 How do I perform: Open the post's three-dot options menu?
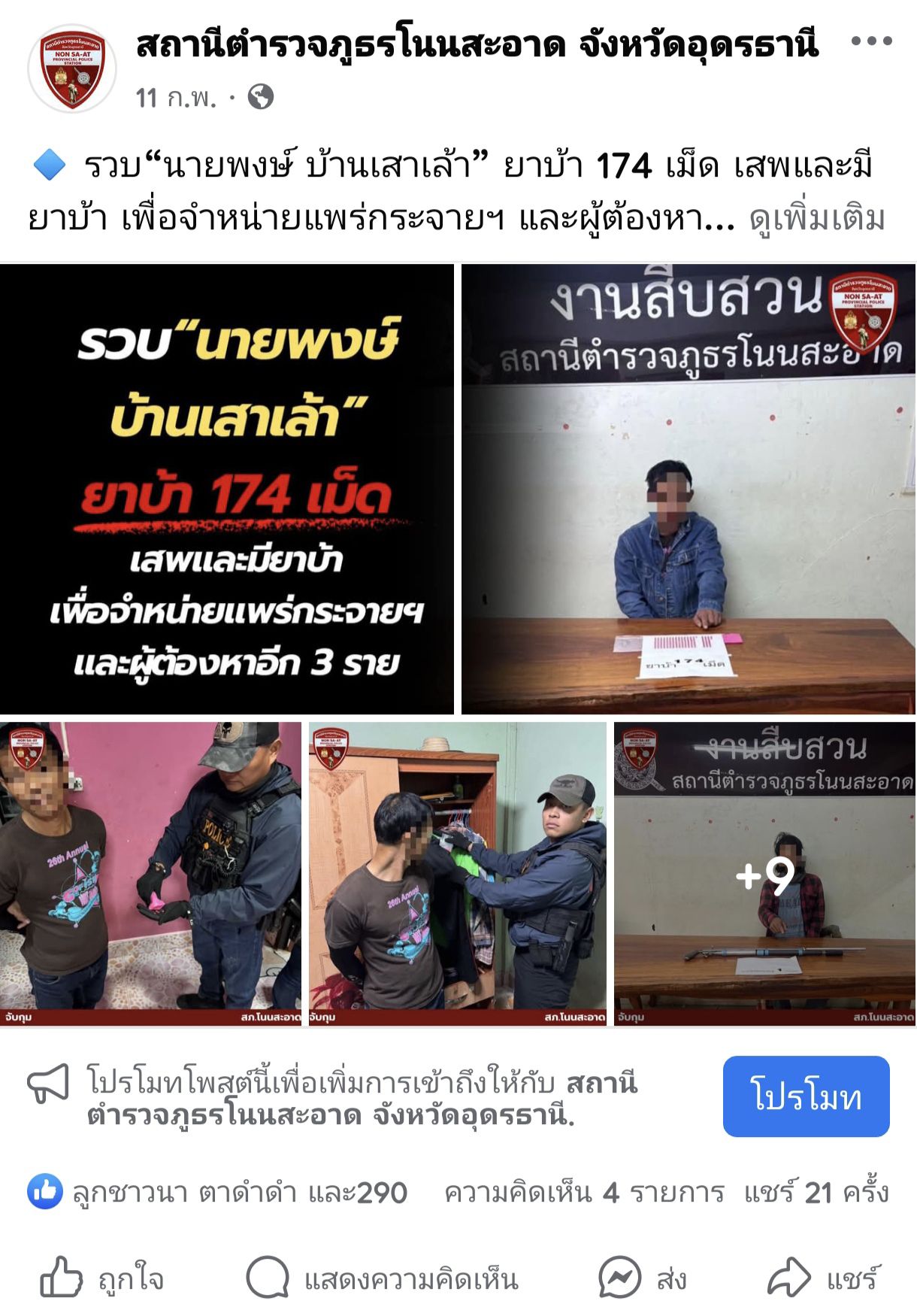tap(871, 41)
